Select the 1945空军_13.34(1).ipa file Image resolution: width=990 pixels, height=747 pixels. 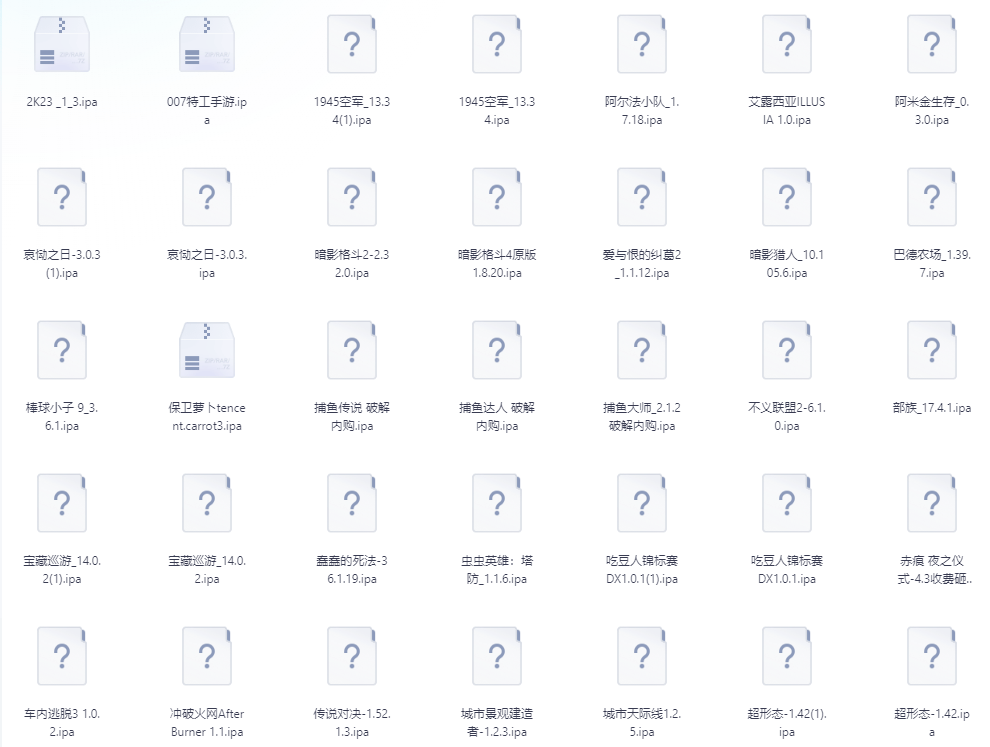352,45
